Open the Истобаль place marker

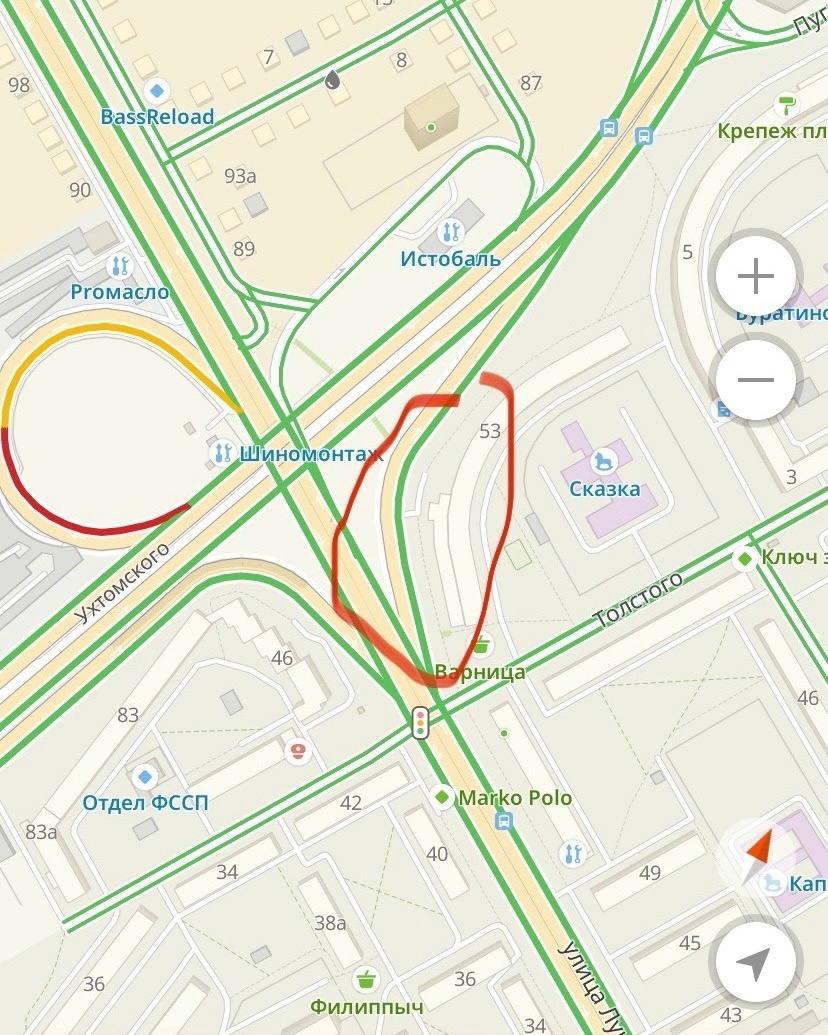tap(451, 232)
